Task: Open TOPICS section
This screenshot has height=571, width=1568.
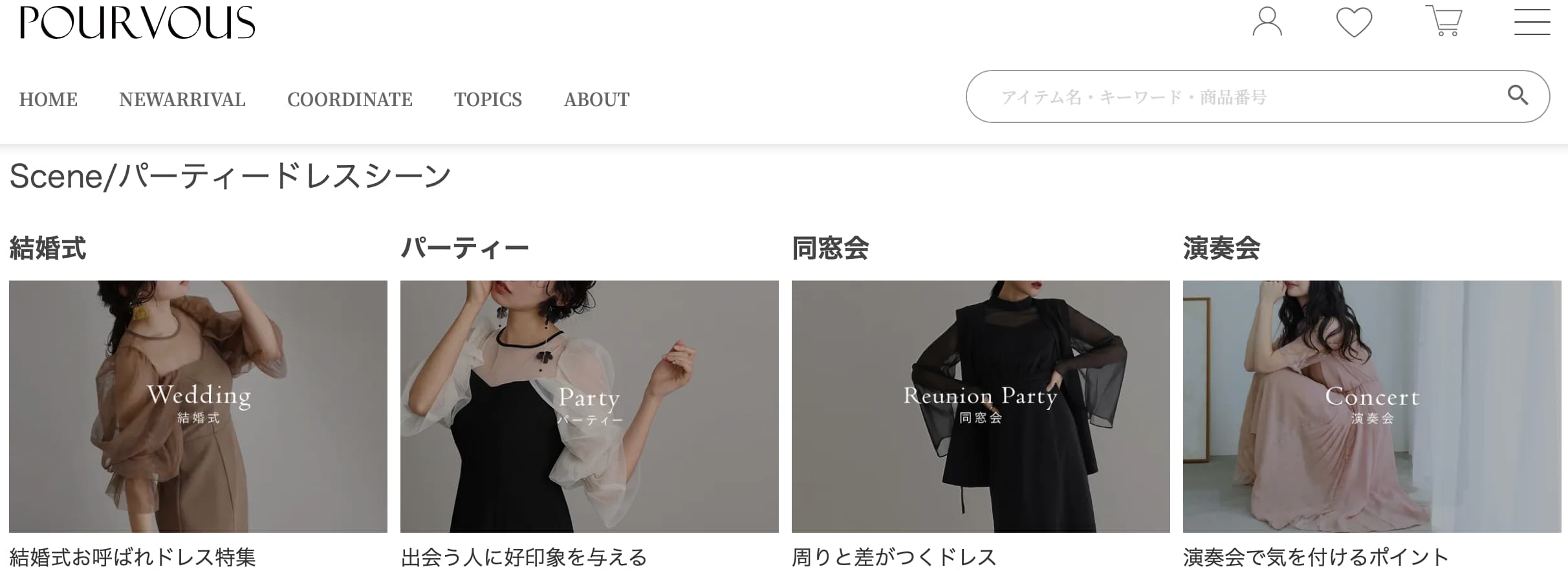Action: tap(488, 99)
